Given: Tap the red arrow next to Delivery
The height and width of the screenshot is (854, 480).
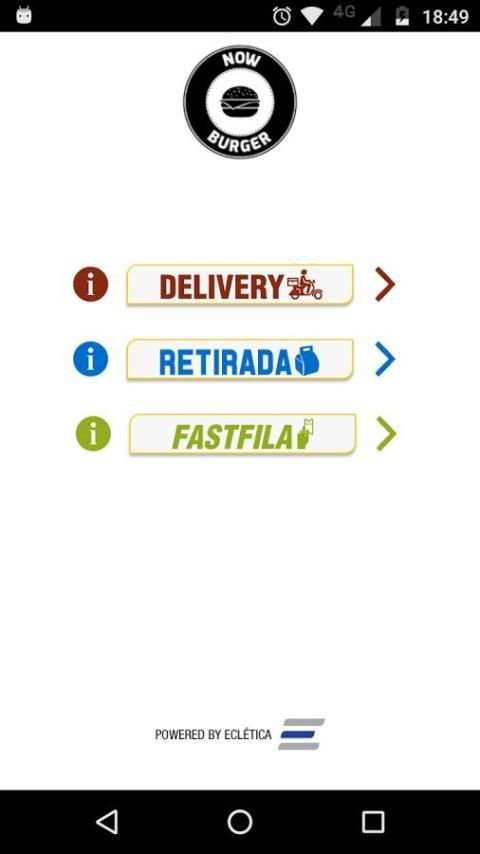Looking at the screenshot, I should click(385, 284).
